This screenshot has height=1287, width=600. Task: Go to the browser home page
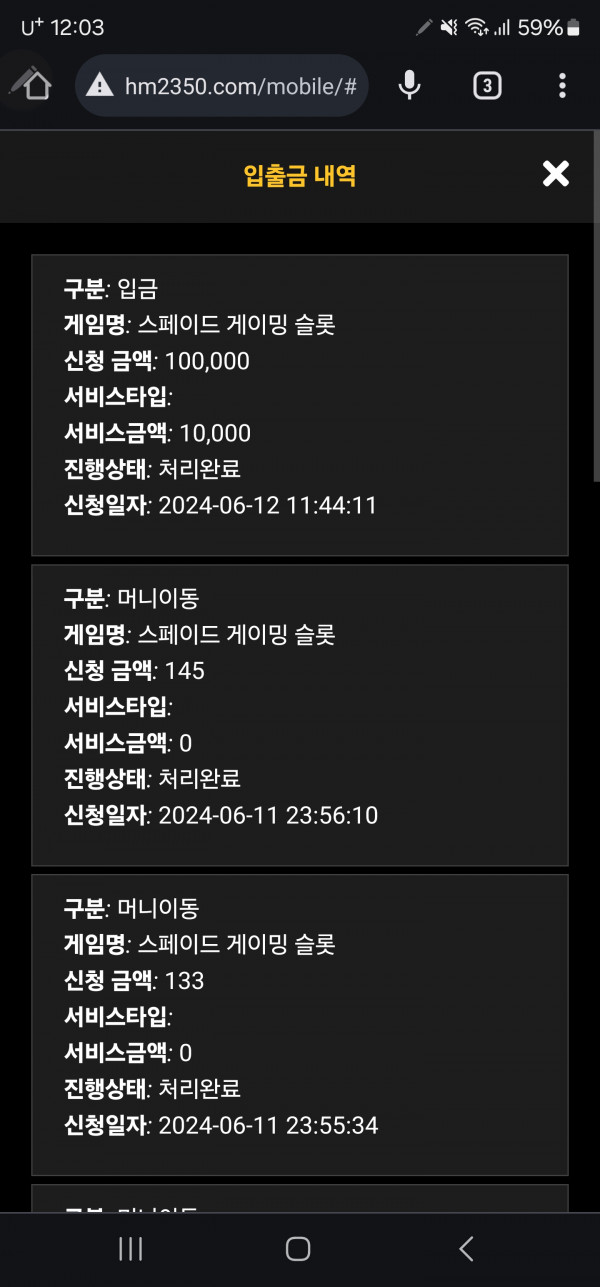[x=37, y=86]
